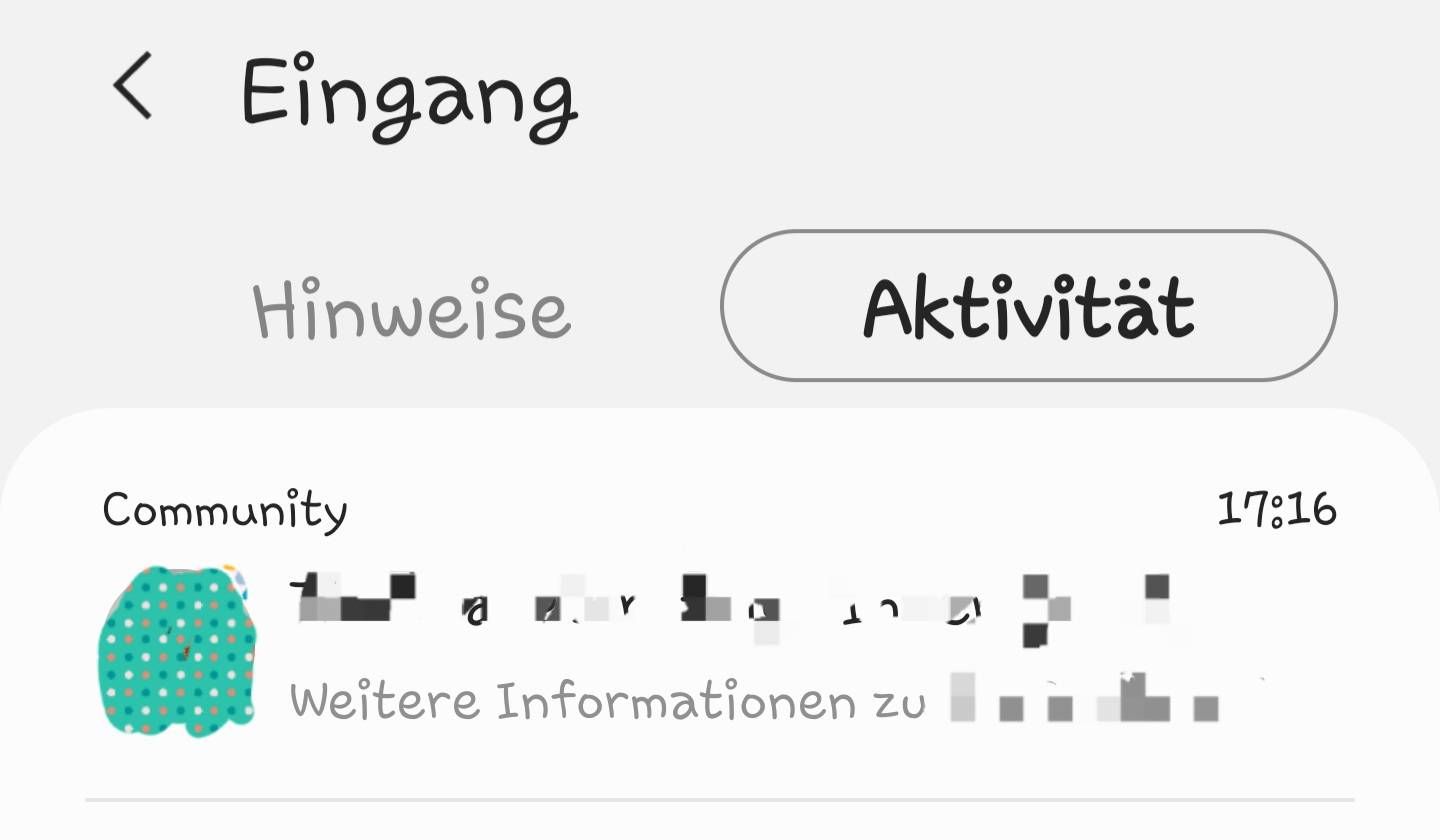Go back from the Eingang screen
The height and width of the screenshot is (840, 1440).
tap(133, 87)
